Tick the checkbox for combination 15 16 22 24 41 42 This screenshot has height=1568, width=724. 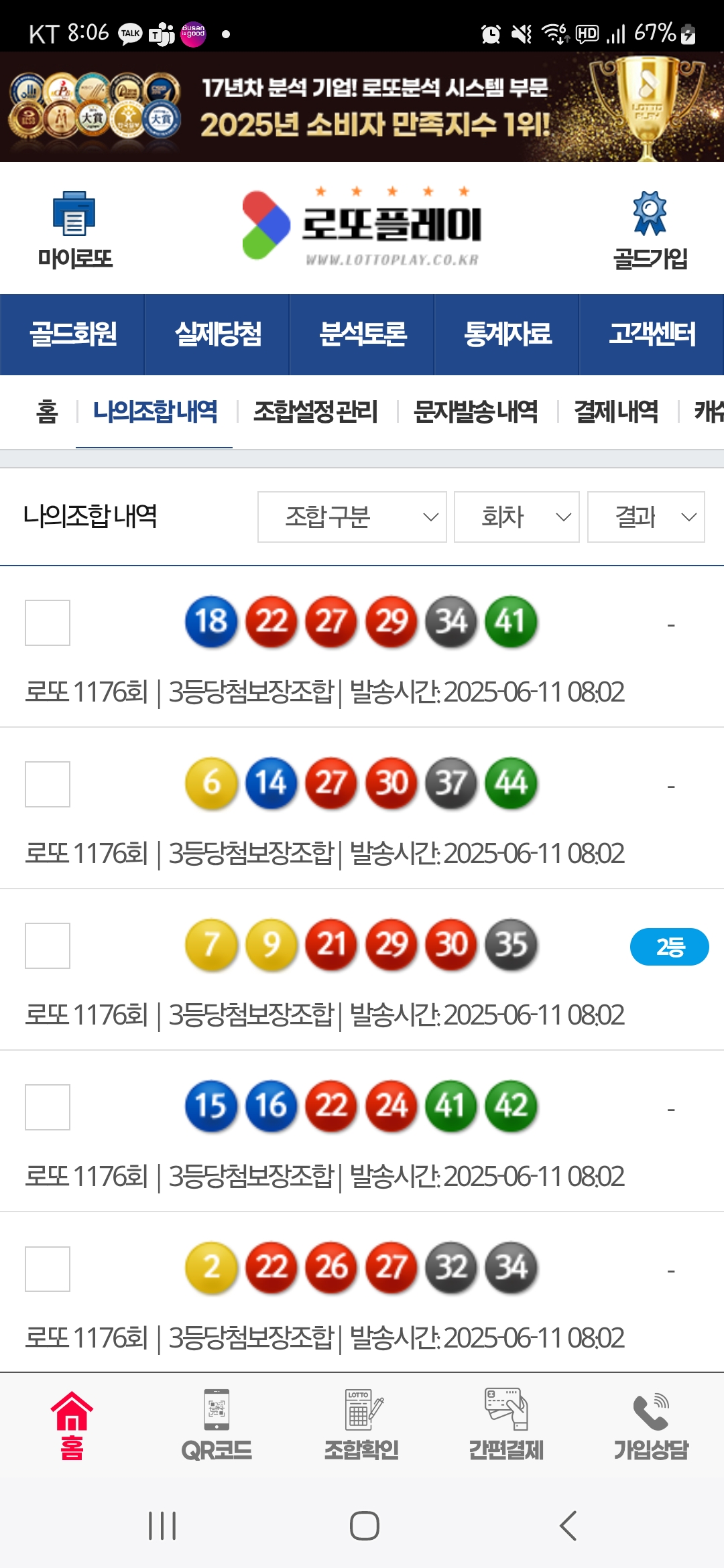pos(48,1107)
